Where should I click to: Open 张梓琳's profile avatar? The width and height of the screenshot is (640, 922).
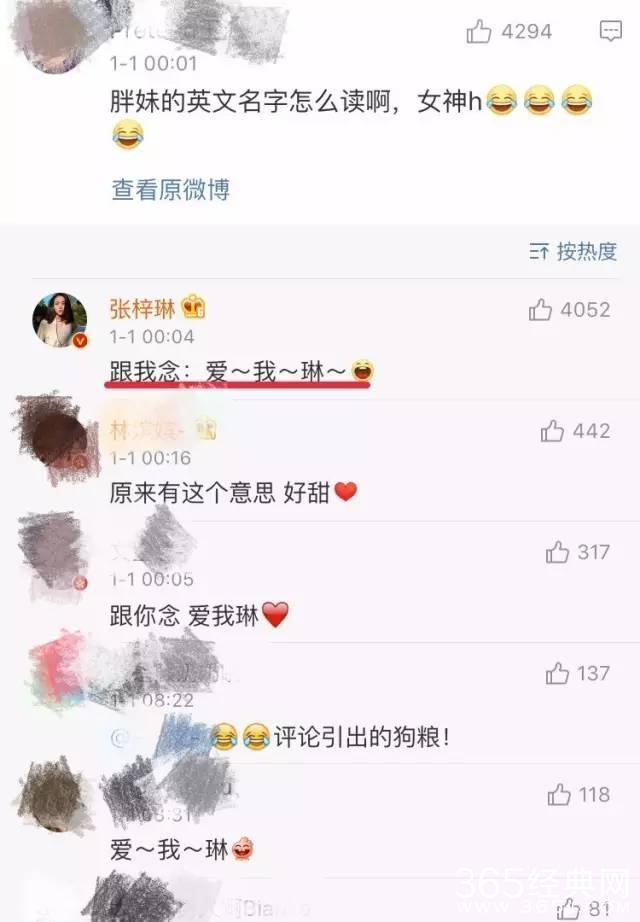pos(60,320)
